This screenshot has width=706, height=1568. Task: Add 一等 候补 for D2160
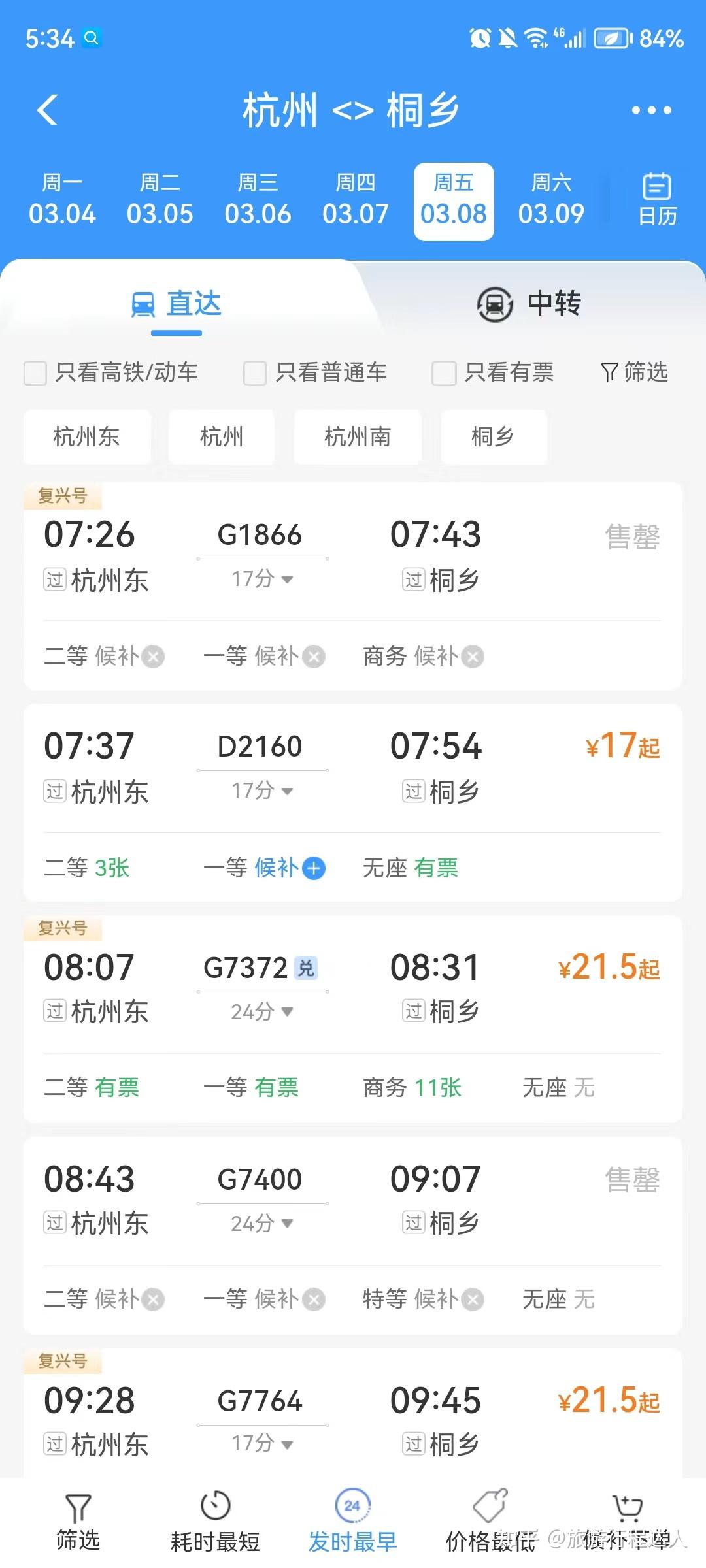[x=264, y=868]
